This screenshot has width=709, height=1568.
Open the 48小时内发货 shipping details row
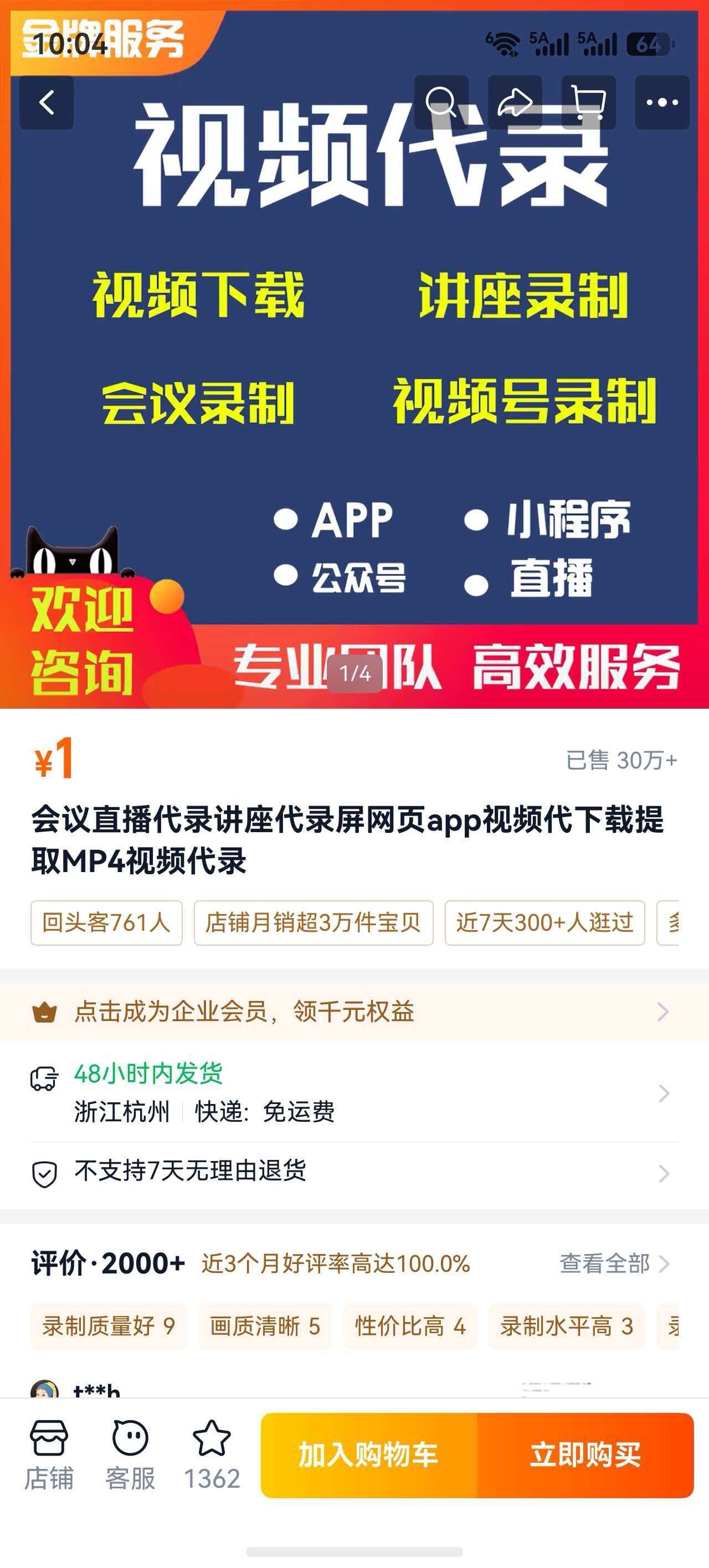(354, 1093)
